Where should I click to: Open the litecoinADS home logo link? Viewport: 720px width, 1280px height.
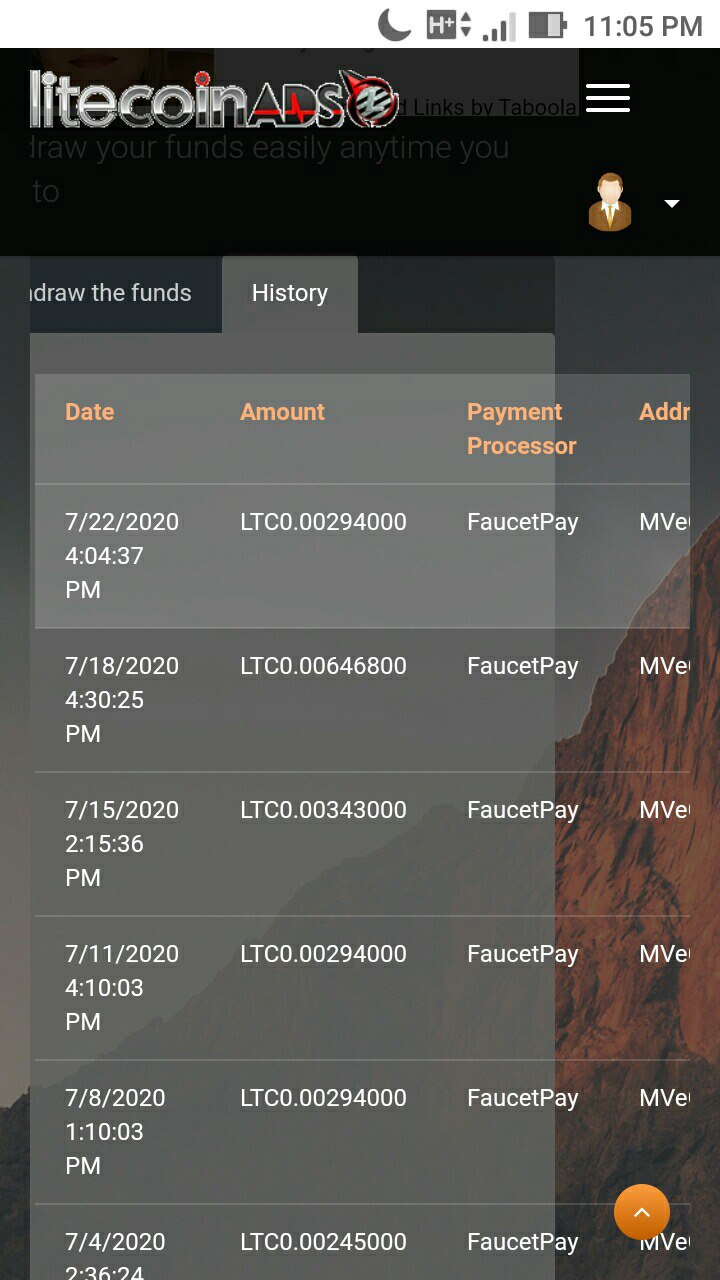[214, 98]
